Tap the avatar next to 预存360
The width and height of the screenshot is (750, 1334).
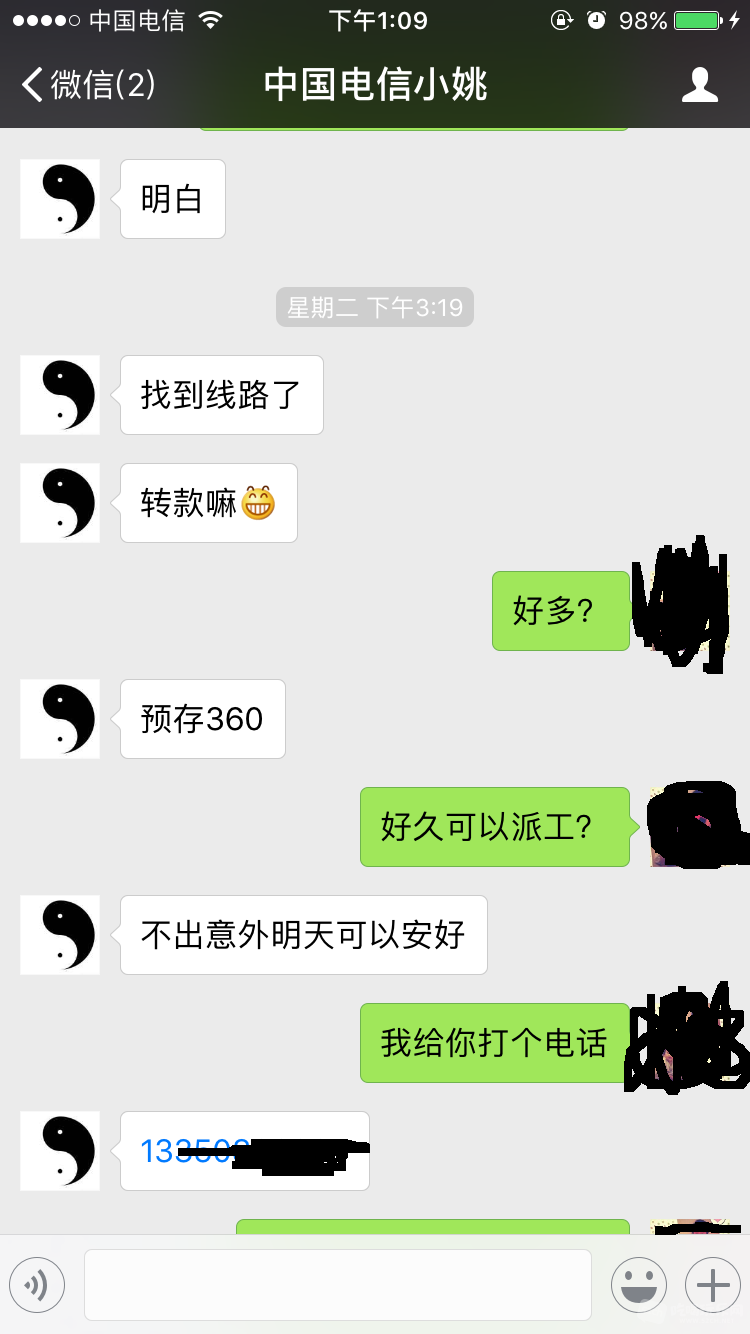pyautogui.click(x=60, y=719)
